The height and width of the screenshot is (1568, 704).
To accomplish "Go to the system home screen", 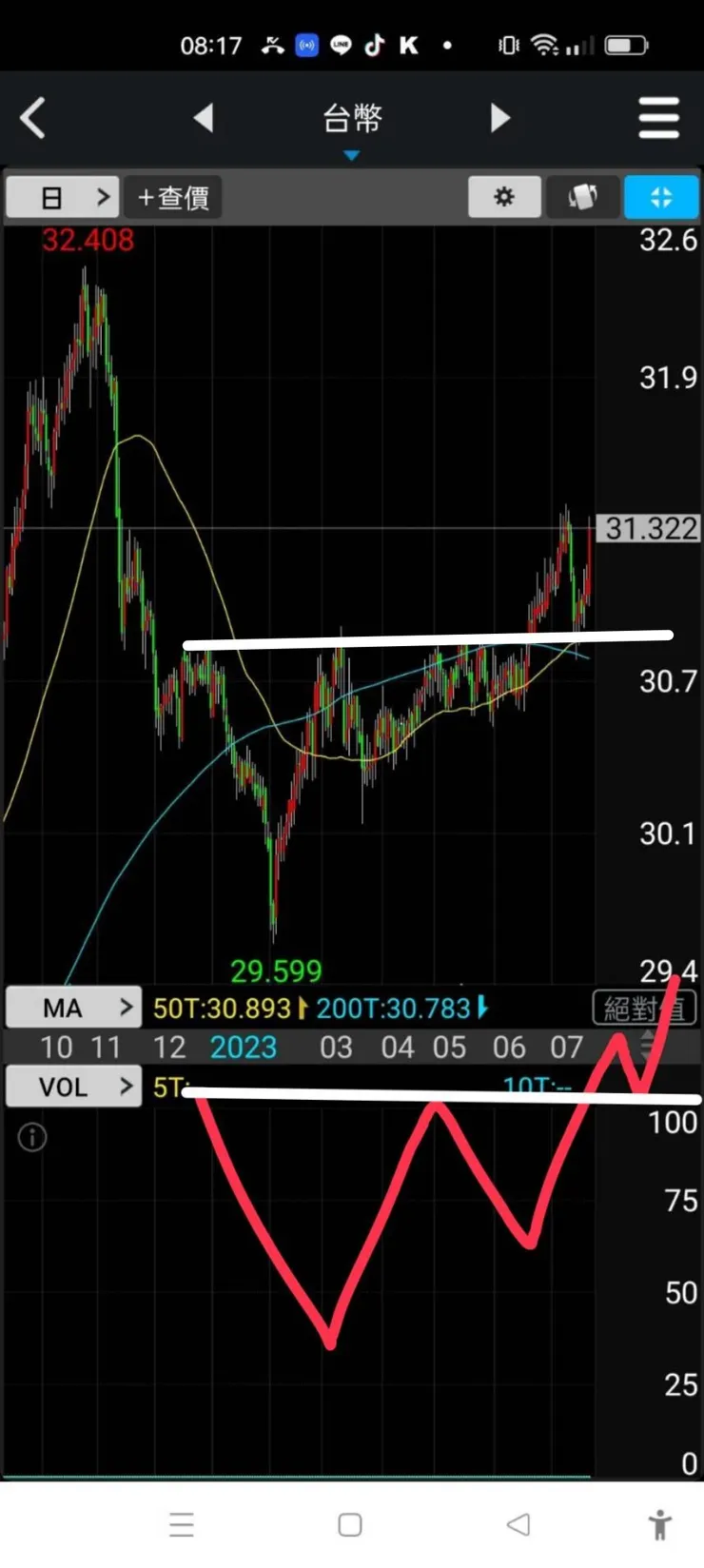I will pyautogui.click(x=350, y=1525).
